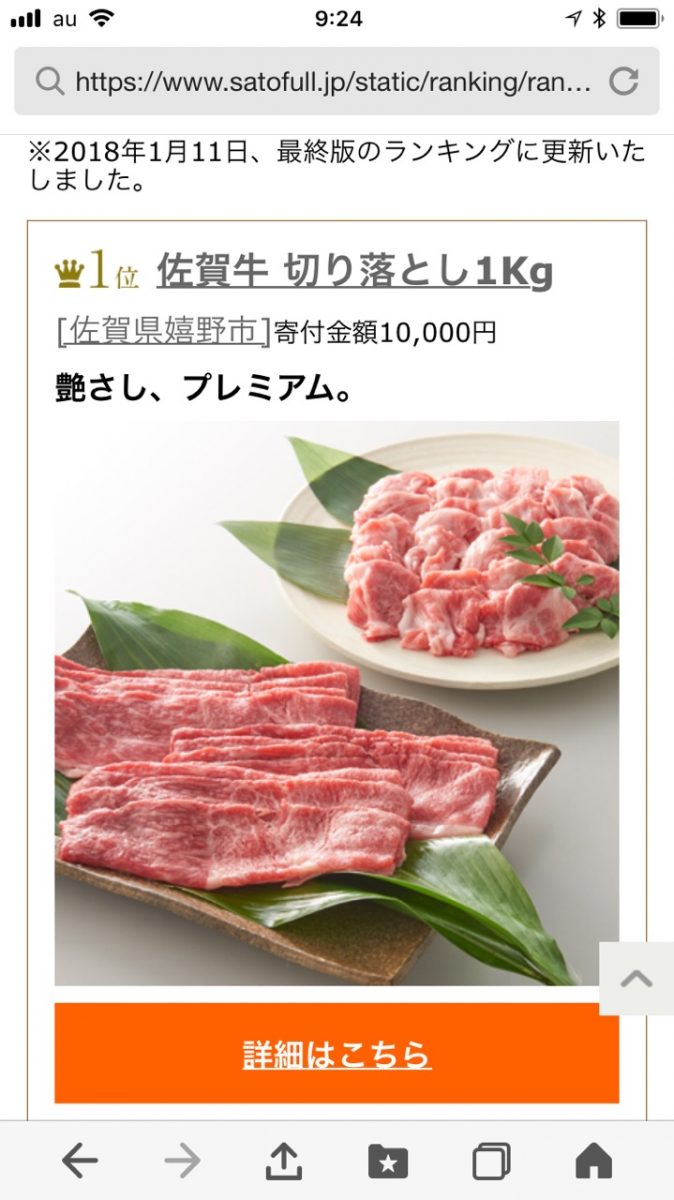Go forward to the next page
The width and height of the screenshot is (674, 1200).
click(182, 1161)
